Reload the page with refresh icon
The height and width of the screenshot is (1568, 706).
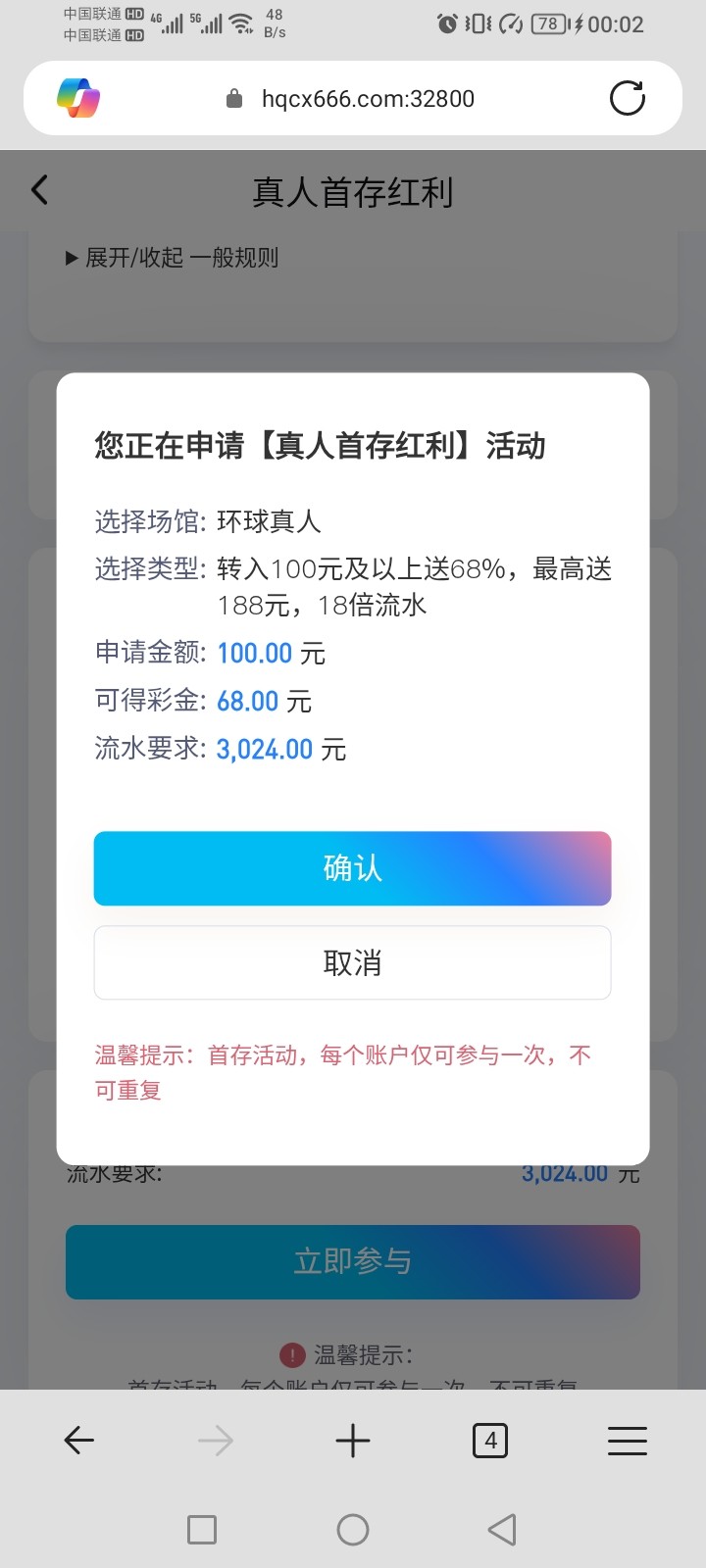click(627, 98)
